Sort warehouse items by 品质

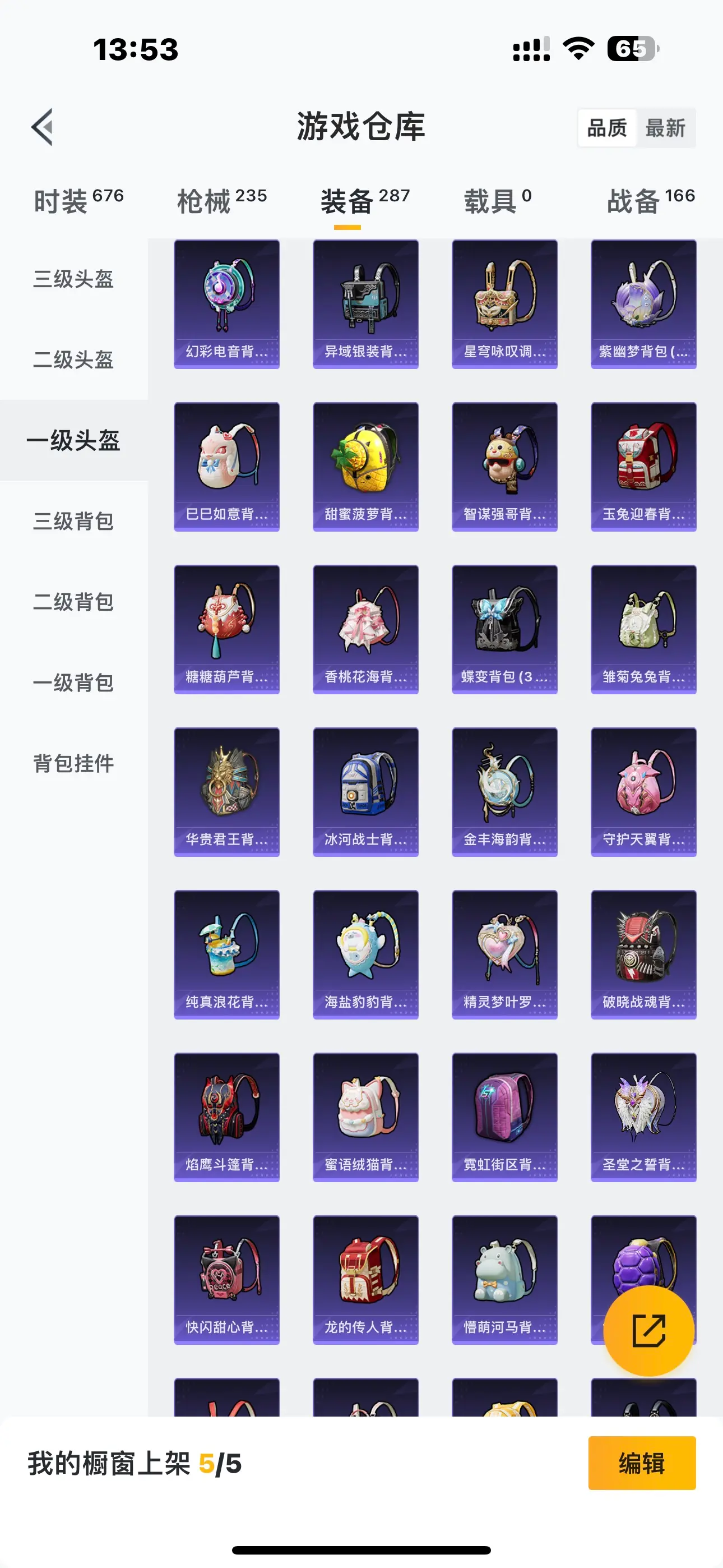point(607,128)
